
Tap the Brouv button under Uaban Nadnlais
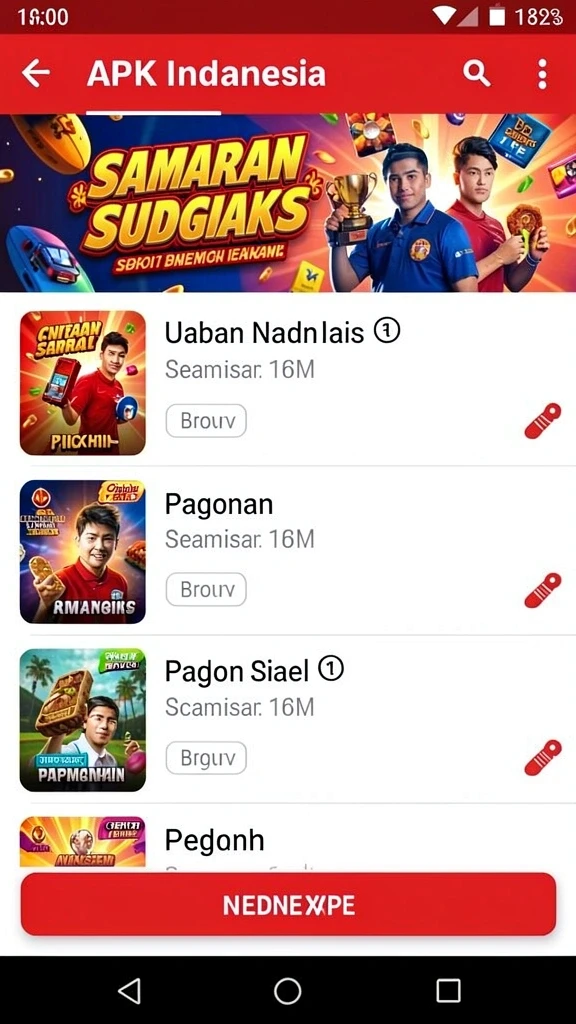(206, 421)
